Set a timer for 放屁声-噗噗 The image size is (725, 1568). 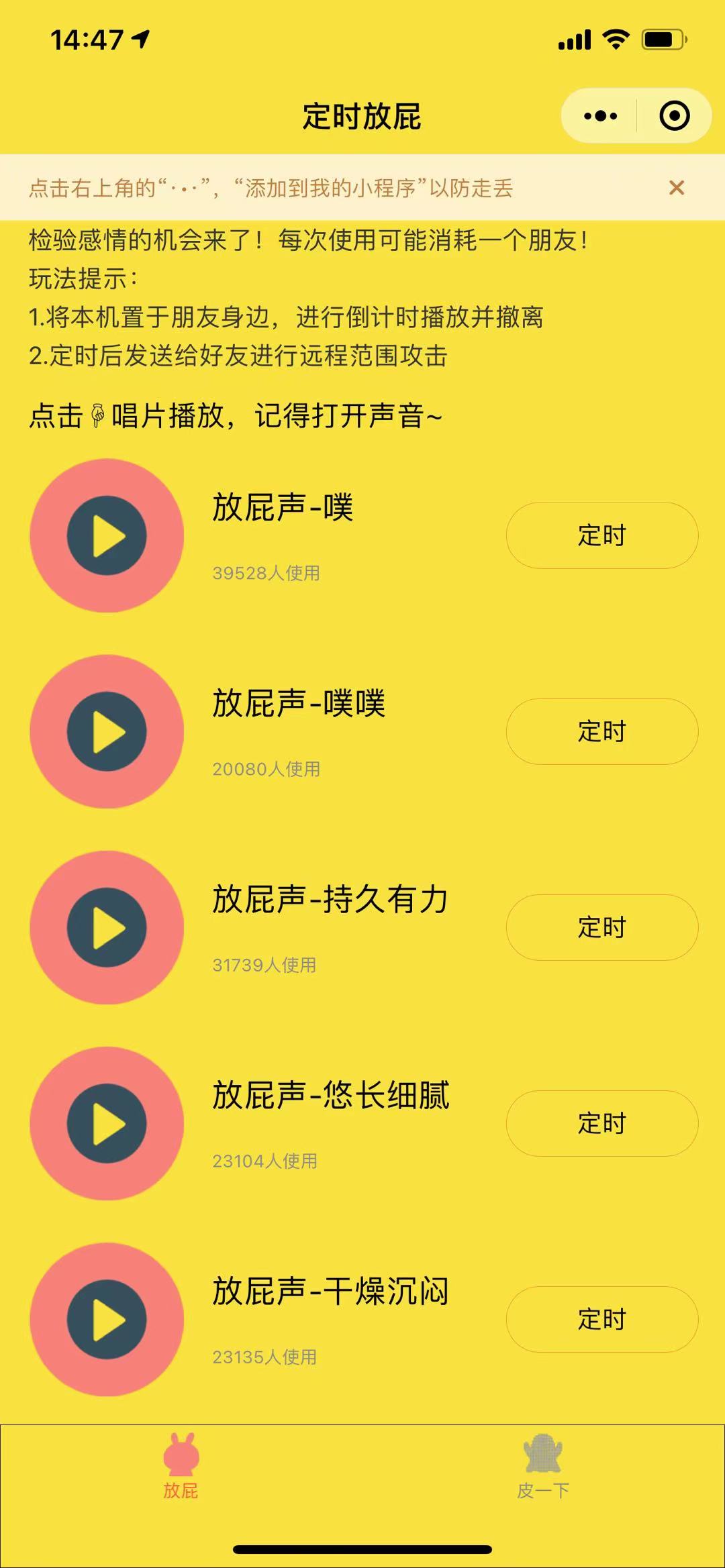[x=601, y=732]
